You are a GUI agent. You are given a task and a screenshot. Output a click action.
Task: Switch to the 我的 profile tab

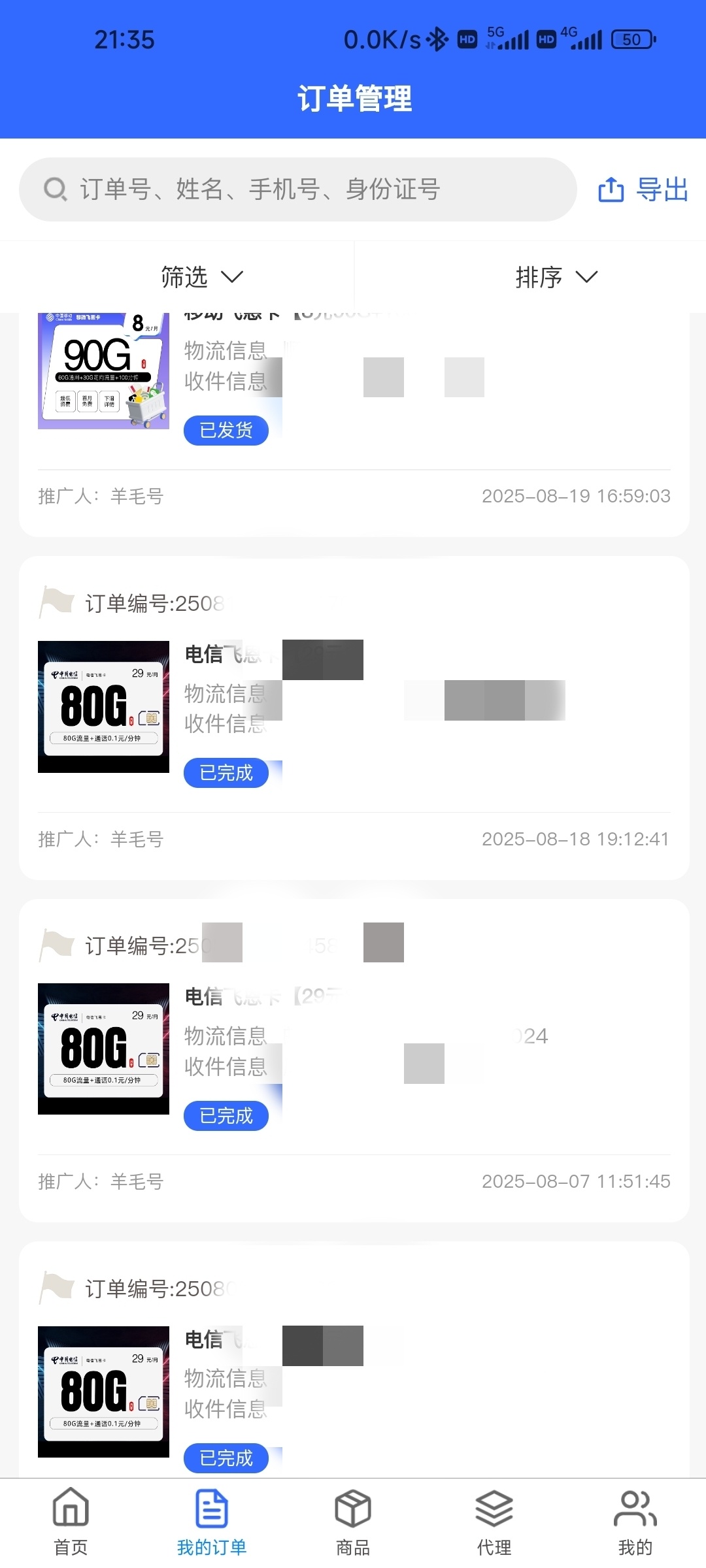(x=635, y=1522)
